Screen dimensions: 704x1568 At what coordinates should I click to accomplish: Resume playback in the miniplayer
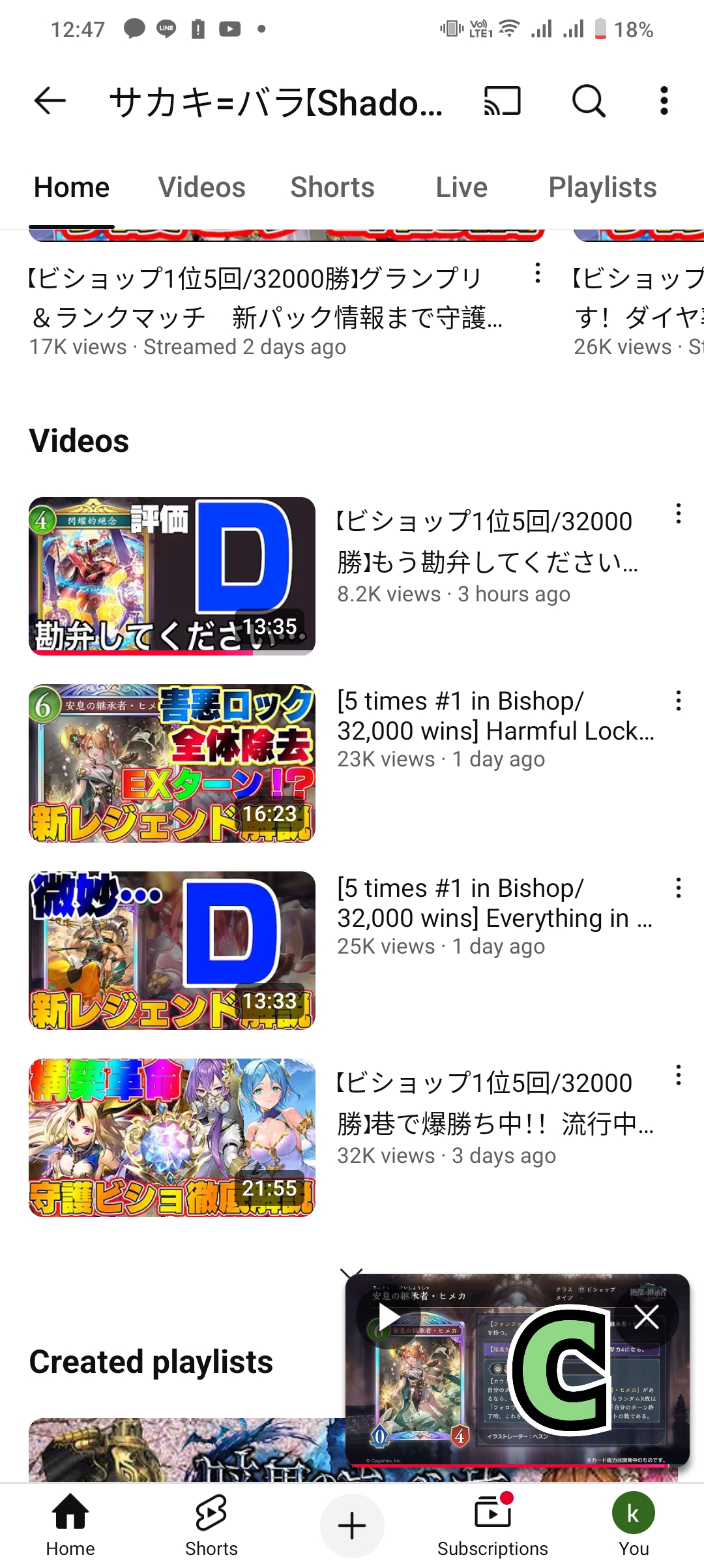click(x=389, y=1317)
